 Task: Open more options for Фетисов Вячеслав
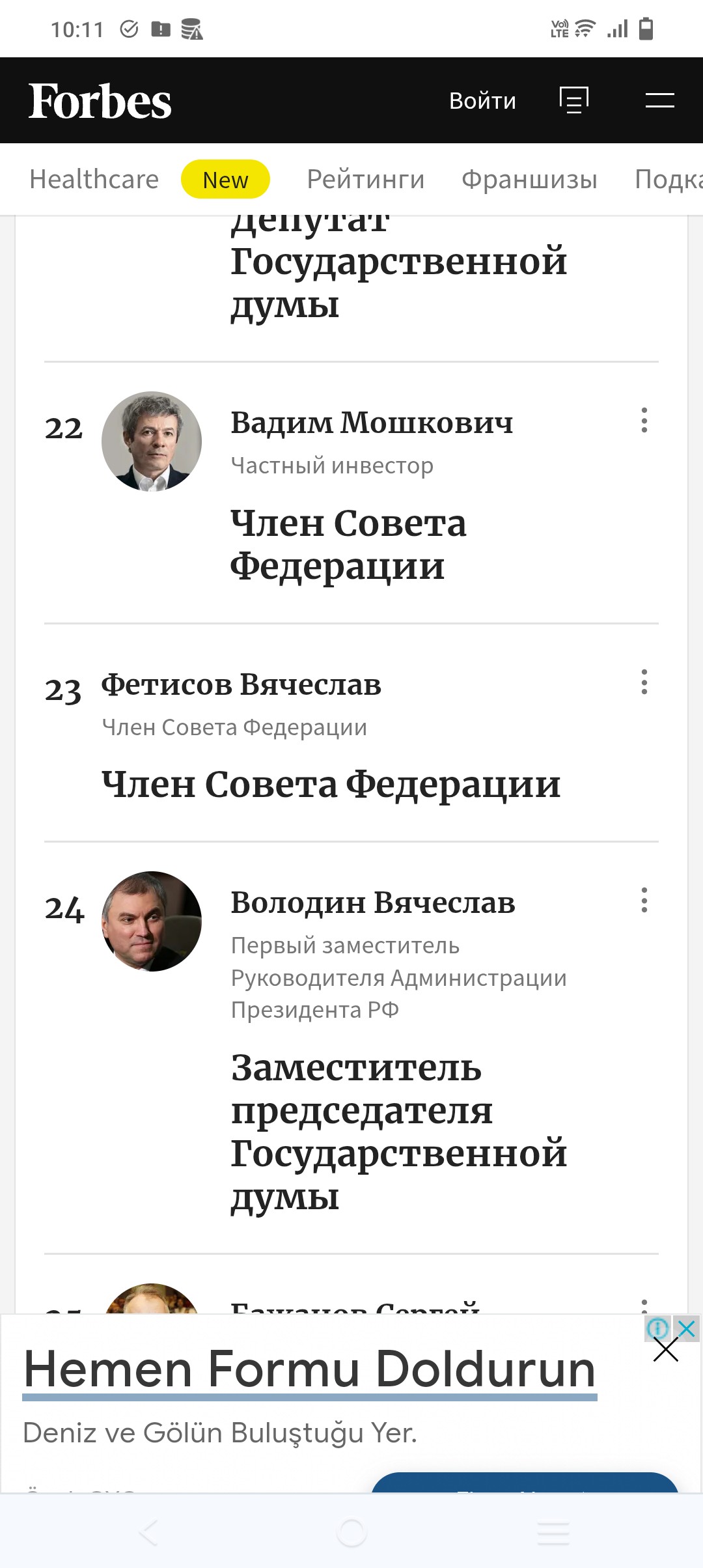[644, 682]
